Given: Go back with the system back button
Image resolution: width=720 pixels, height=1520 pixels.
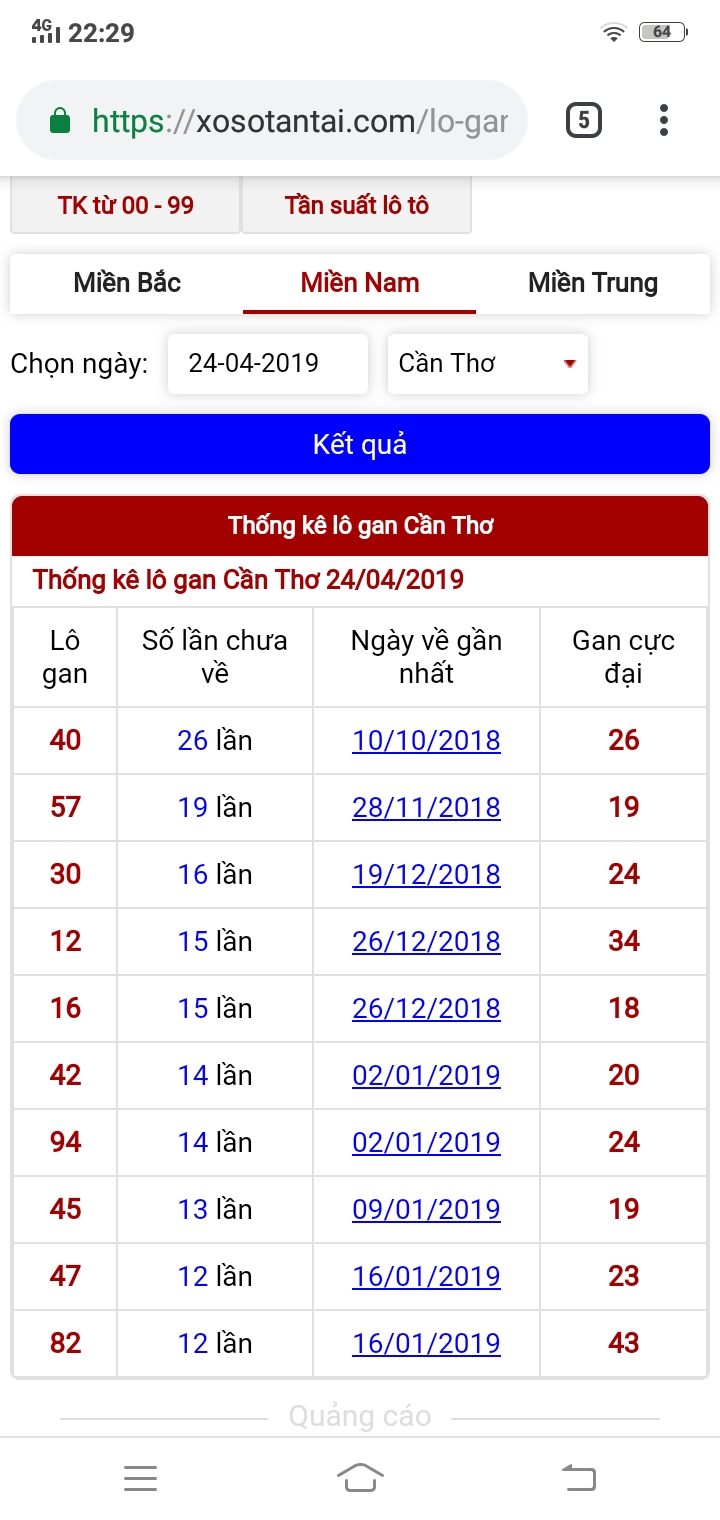Looking at the screenshot, I should (x=578, y=1477).
